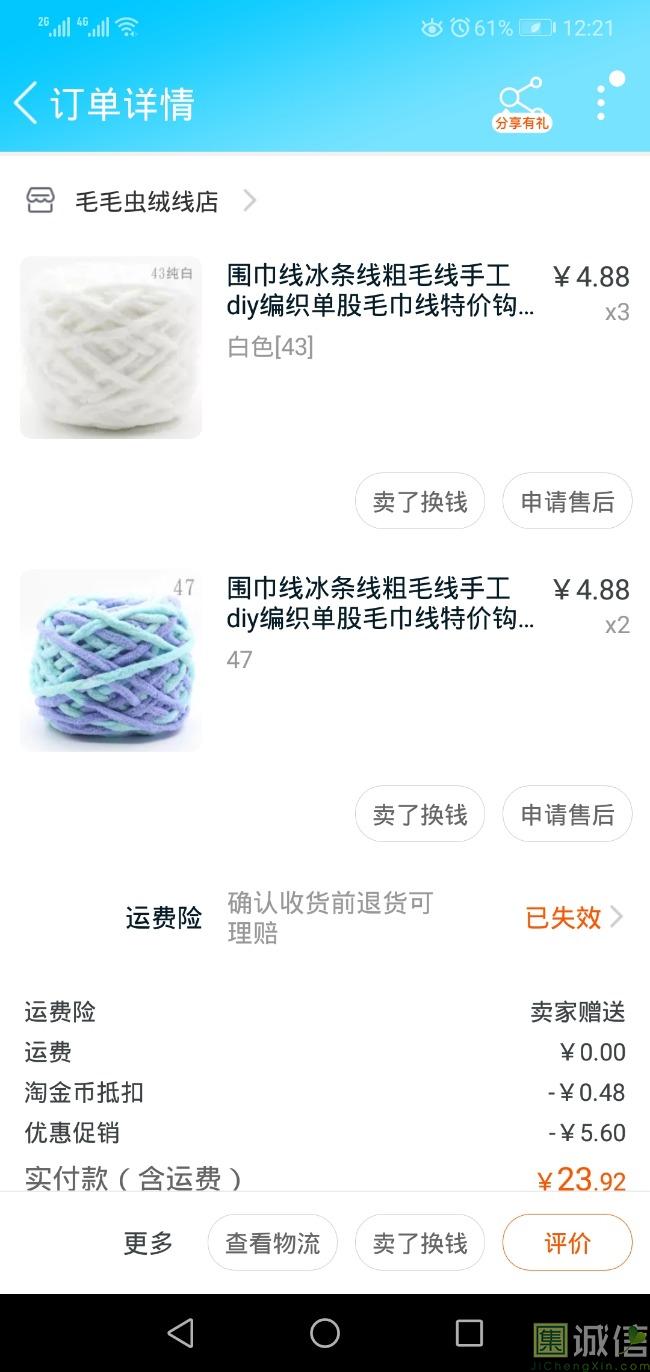Tap 更多 in the bottom action bar
The width and height of the screenshot is (650, 1372).
(x=148, y=1243)
